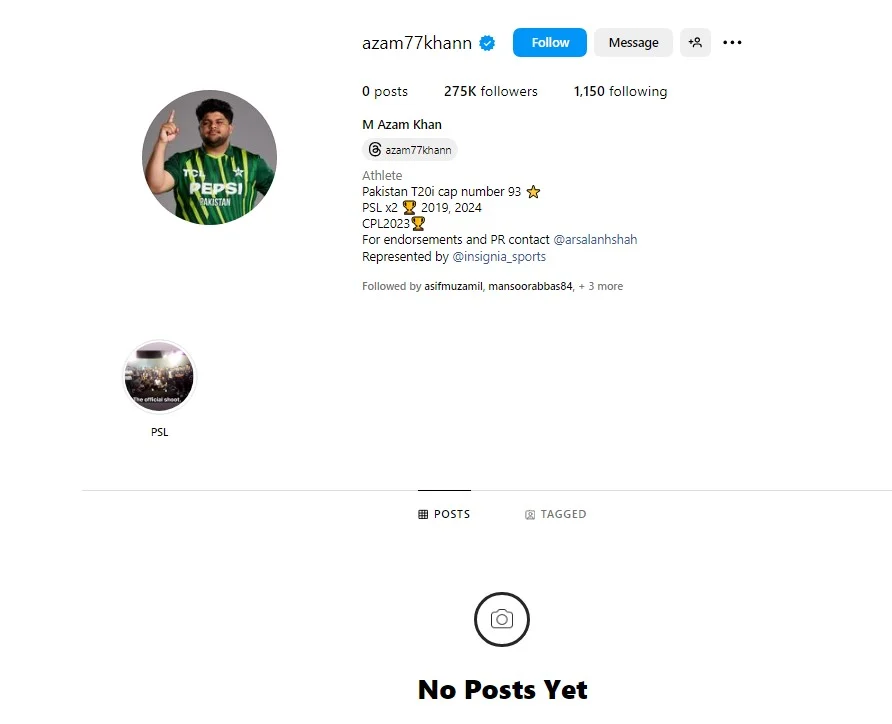Show the + 3 more mutual followers

600,286
